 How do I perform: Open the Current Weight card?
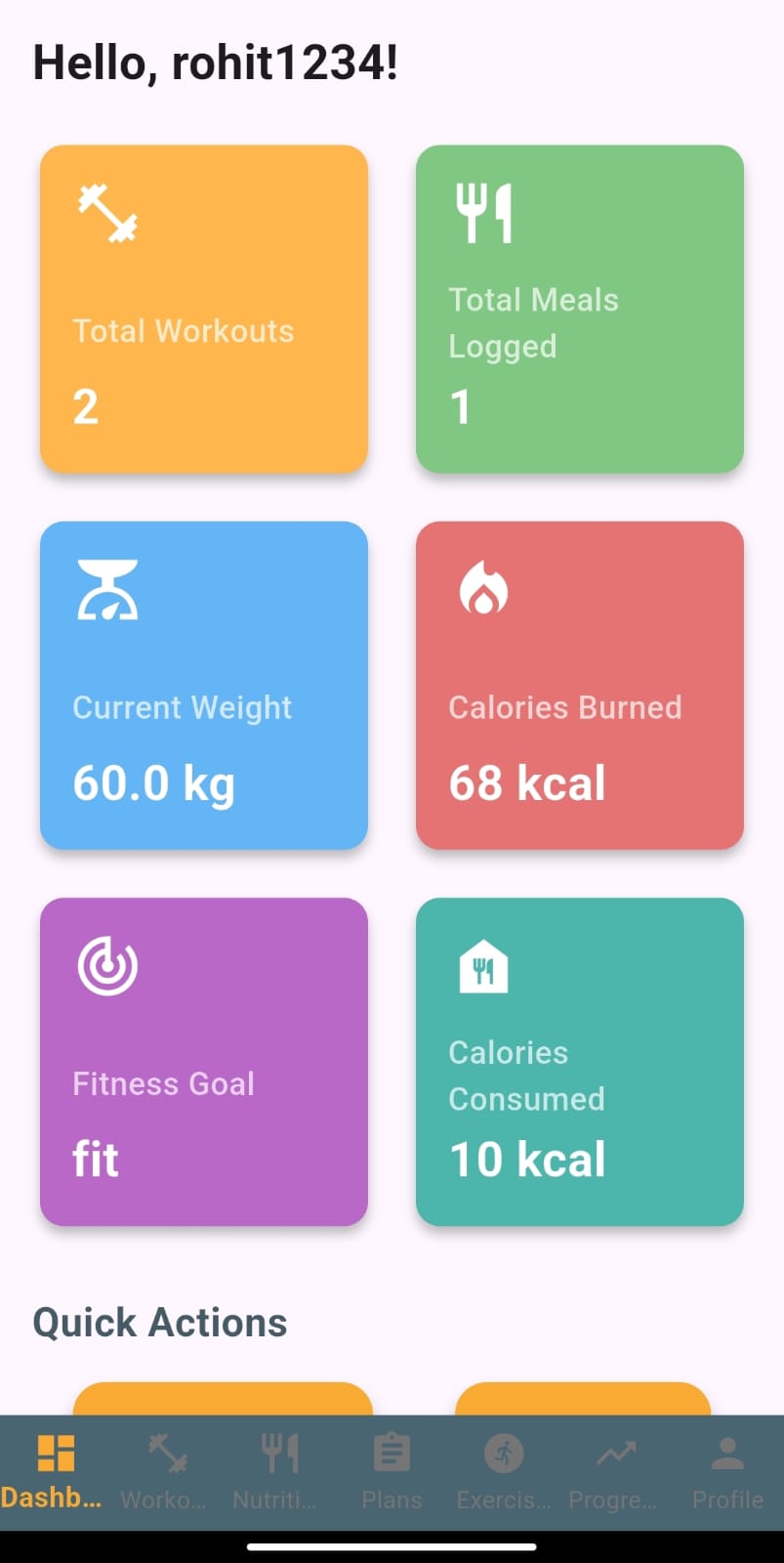[203, 686]
